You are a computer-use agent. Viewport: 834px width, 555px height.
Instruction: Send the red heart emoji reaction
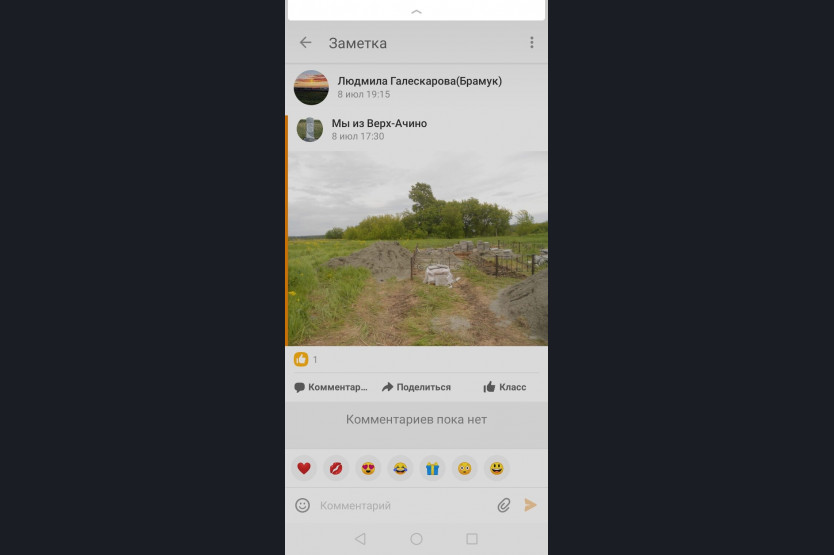(304, 468)
